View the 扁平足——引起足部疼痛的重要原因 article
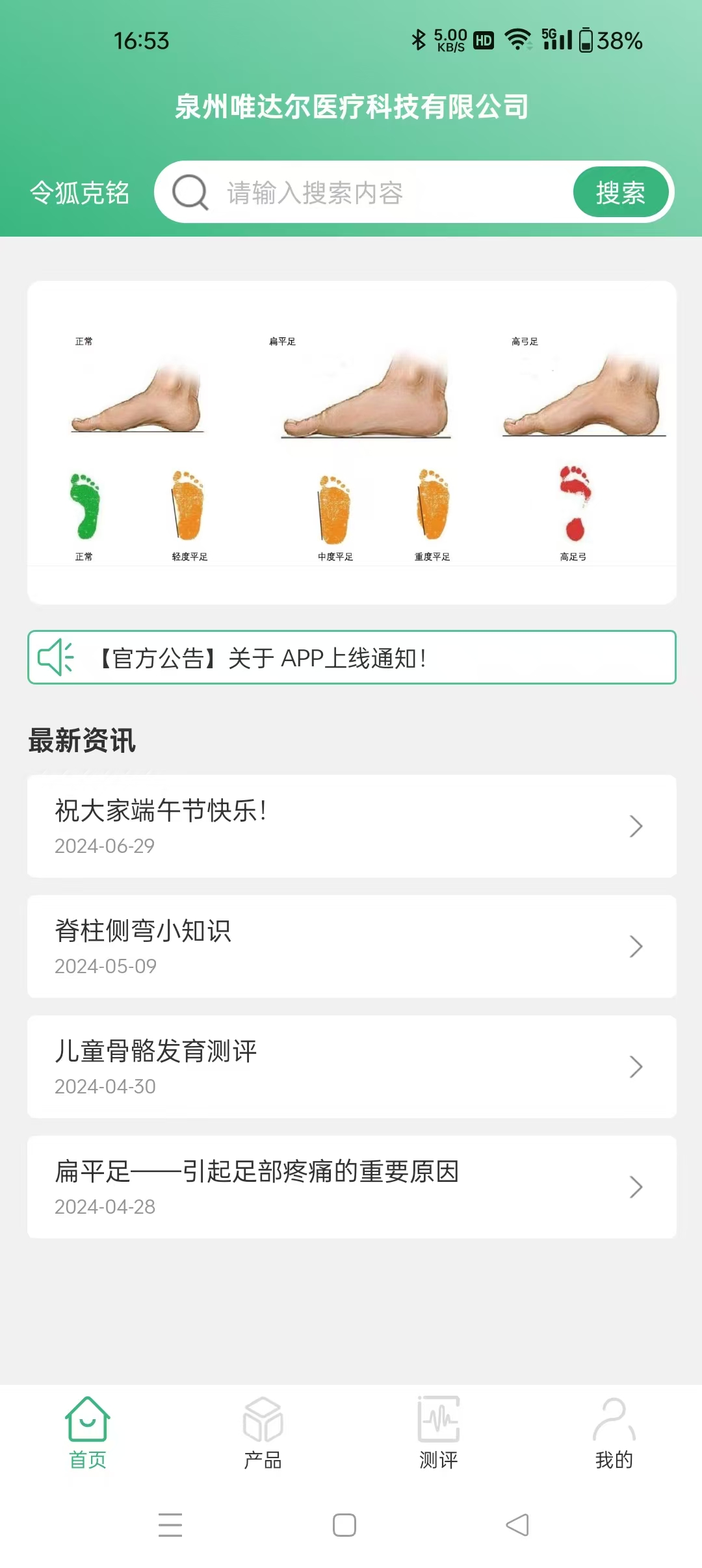 tap(352, 1187)
